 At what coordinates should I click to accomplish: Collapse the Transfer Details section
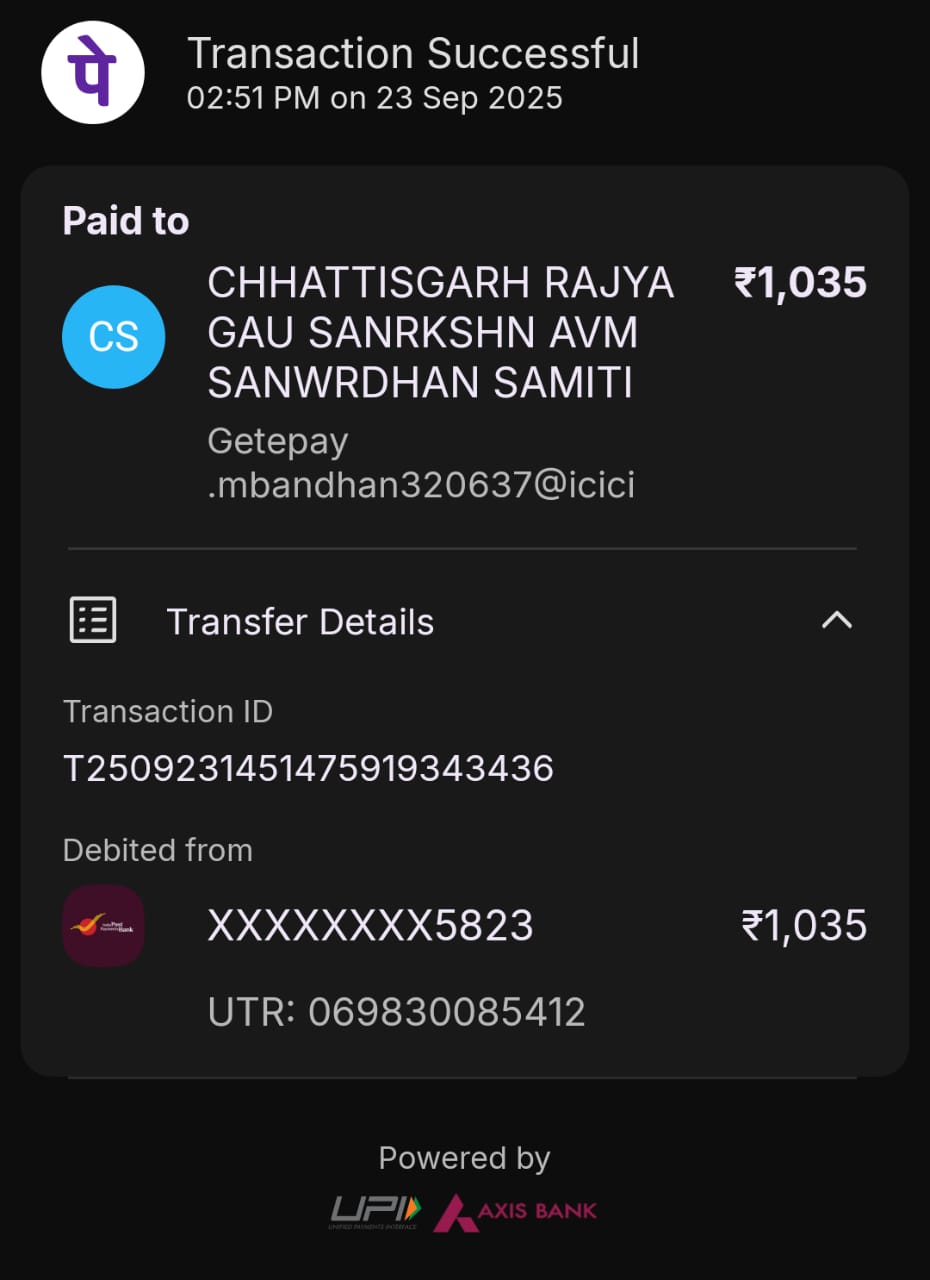pos(836,621)
